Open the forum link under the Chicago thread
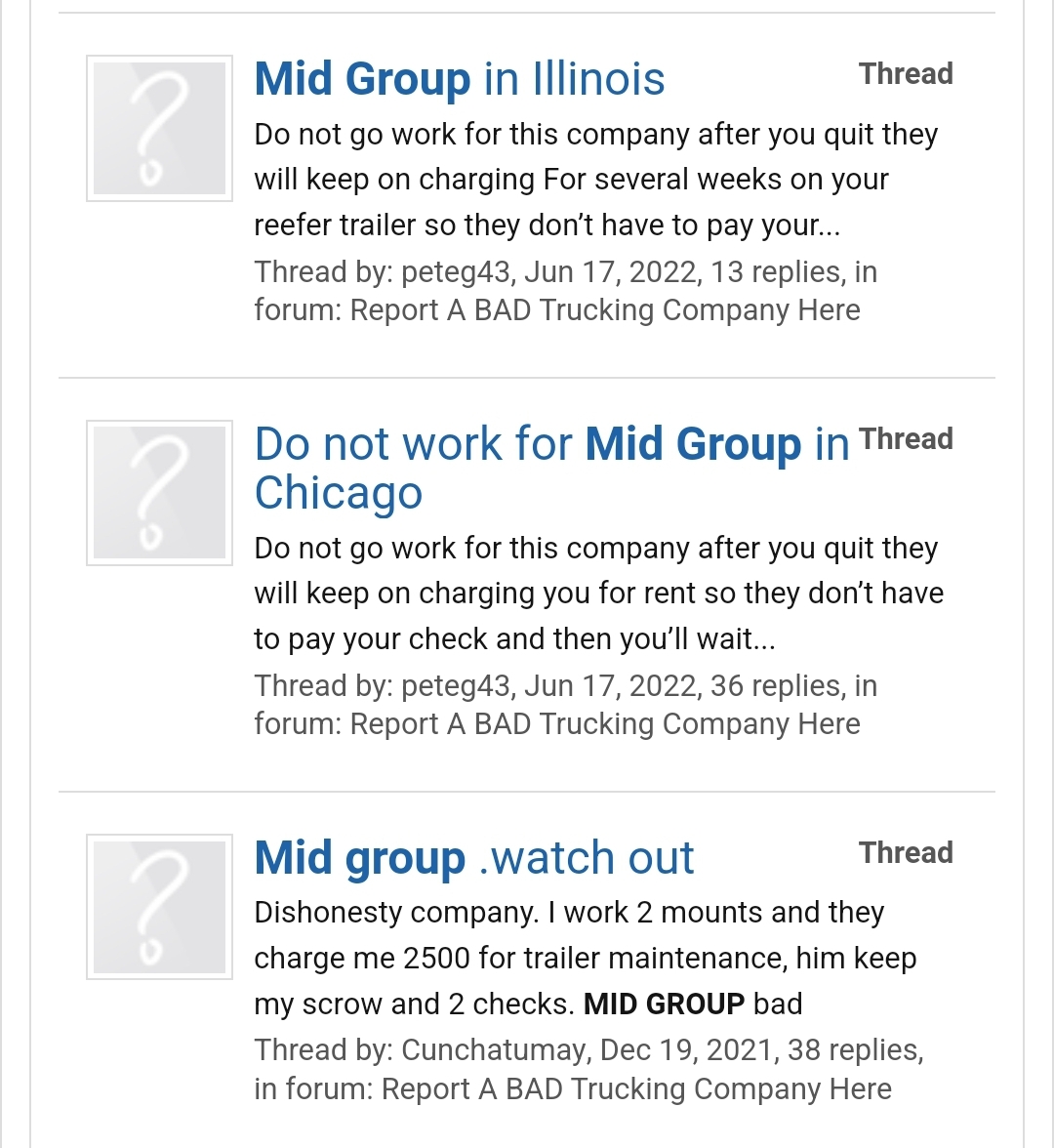Image resolution: width=1054 pixels, height=1148 pixels. 605,724
